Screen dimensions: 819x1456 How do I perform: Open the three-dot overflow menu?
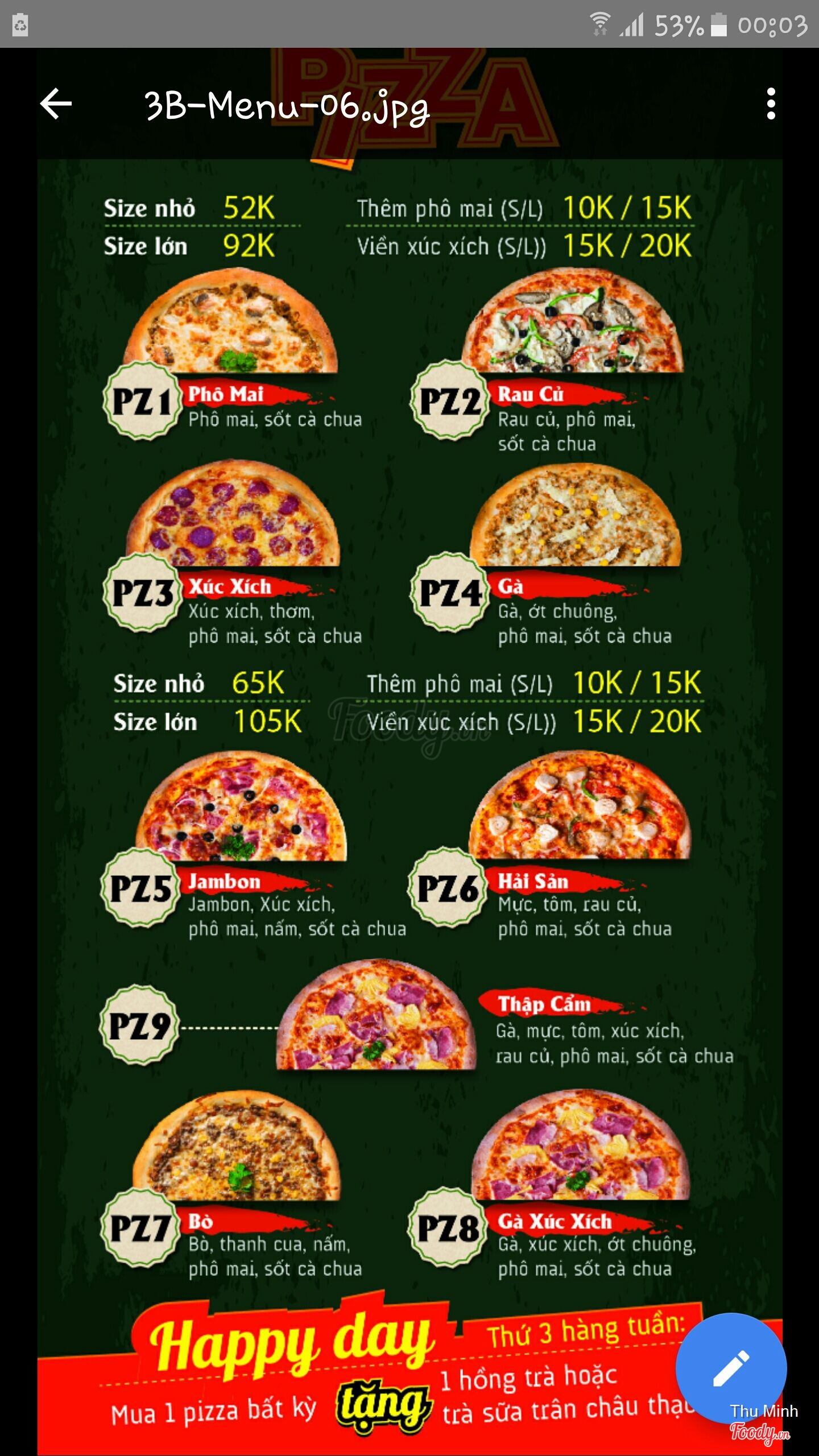771,104
